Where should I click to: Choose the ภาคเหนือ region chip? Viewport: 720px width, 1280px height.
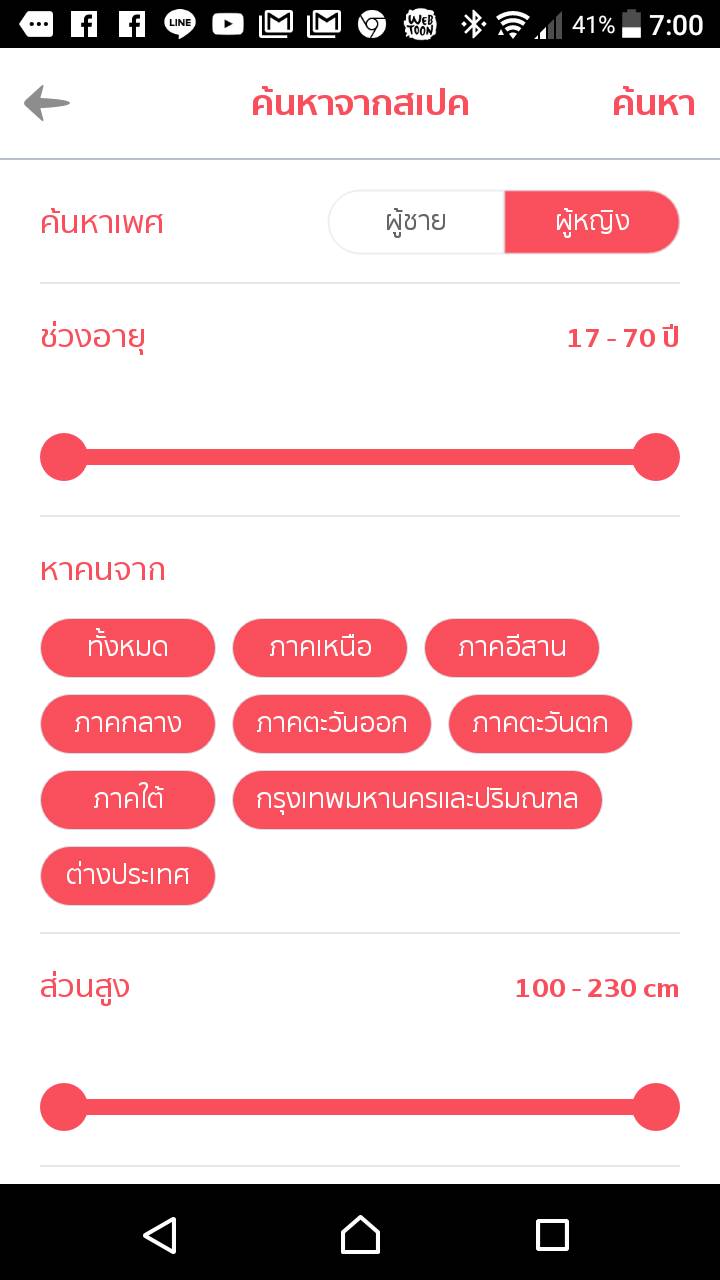coord(320,648)
